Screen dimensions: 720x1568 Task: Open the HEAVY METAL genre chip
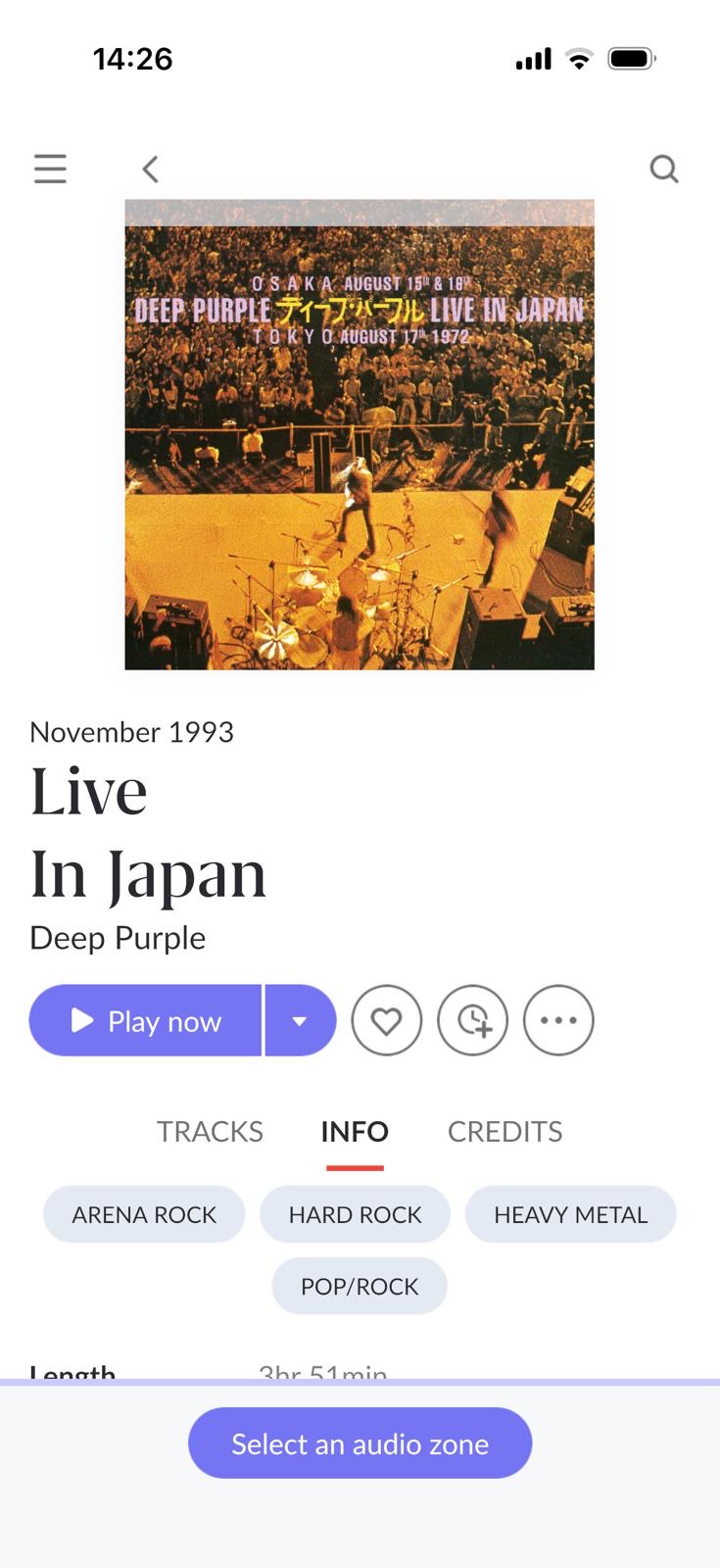(x=570, y=1214)
